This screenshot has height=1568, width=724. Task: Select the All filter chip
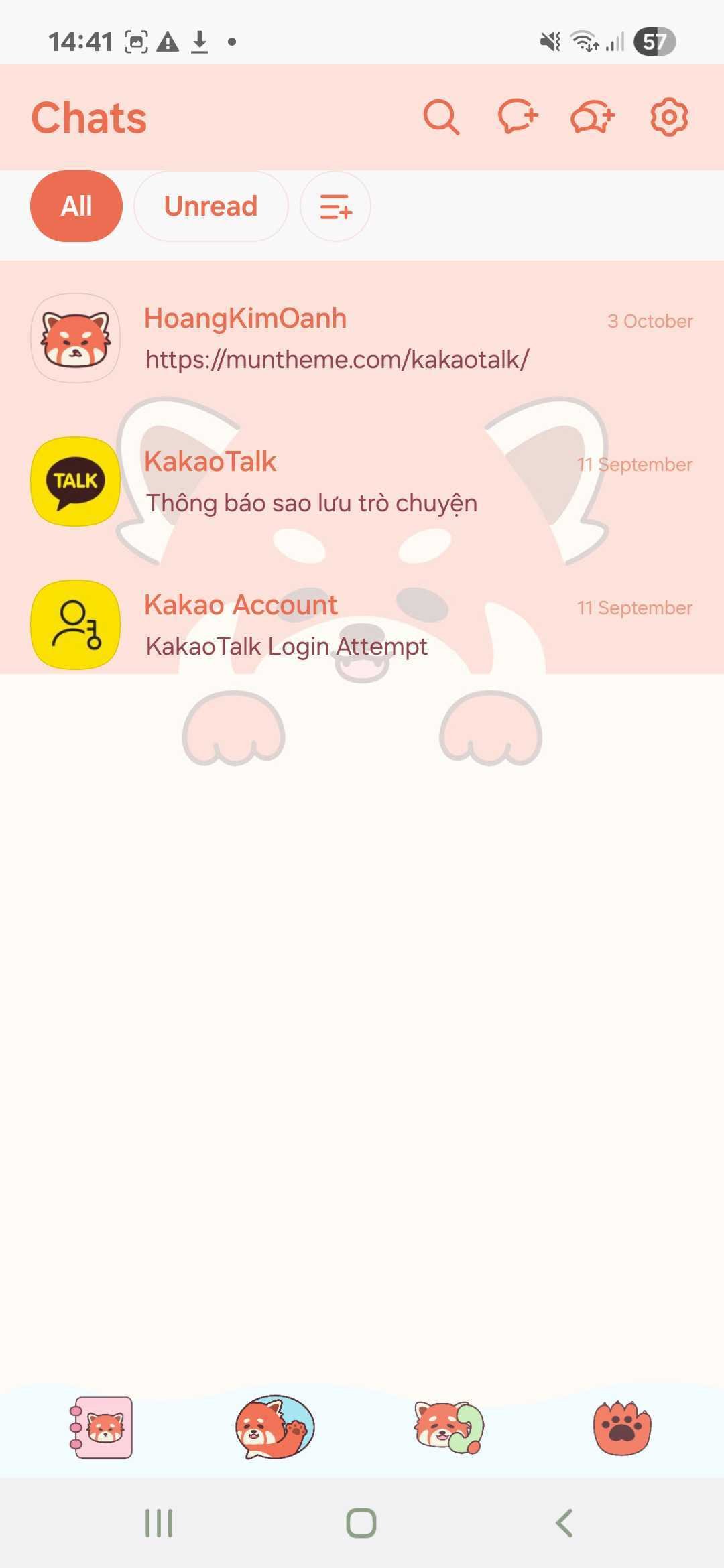coord(76,206)
